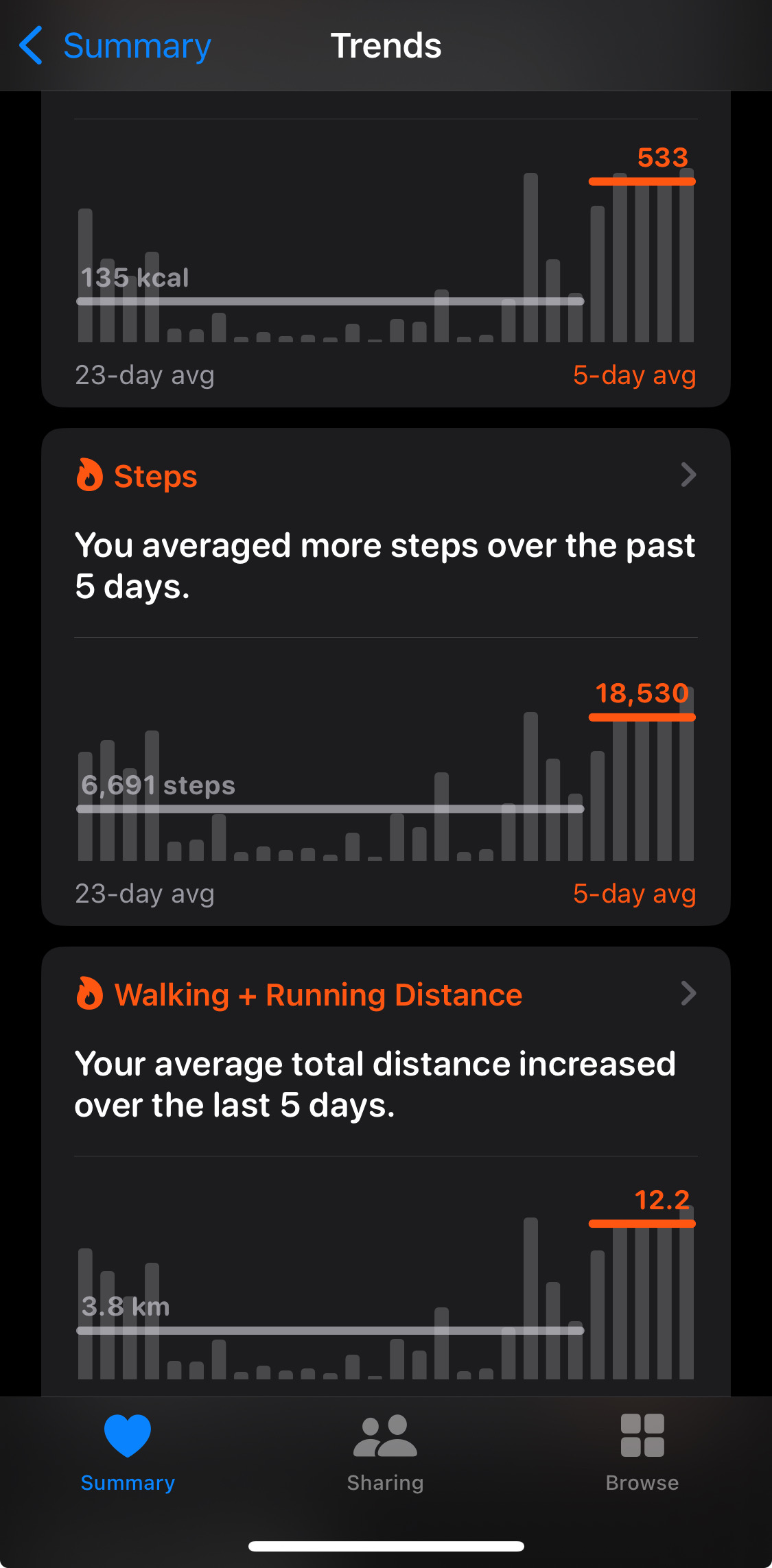Go back to Summary
The image size is (772, 1568).
tap(115, 46)
